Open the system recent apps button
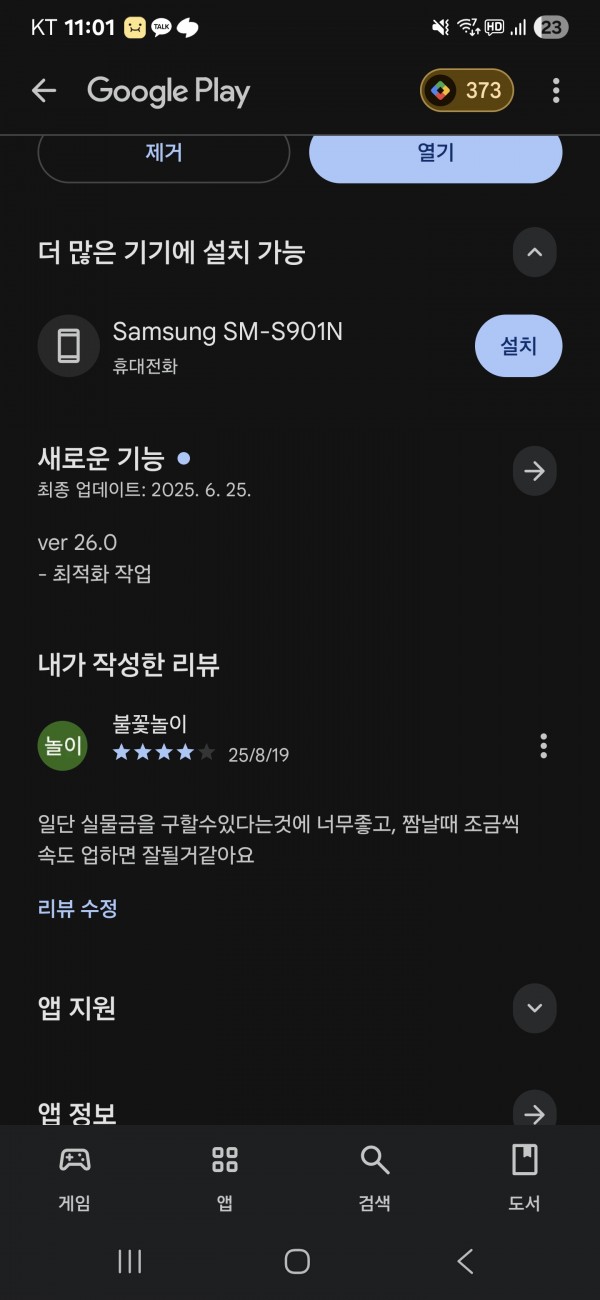This screenshot has height=1300, width=600. (x=130, y=1261)
